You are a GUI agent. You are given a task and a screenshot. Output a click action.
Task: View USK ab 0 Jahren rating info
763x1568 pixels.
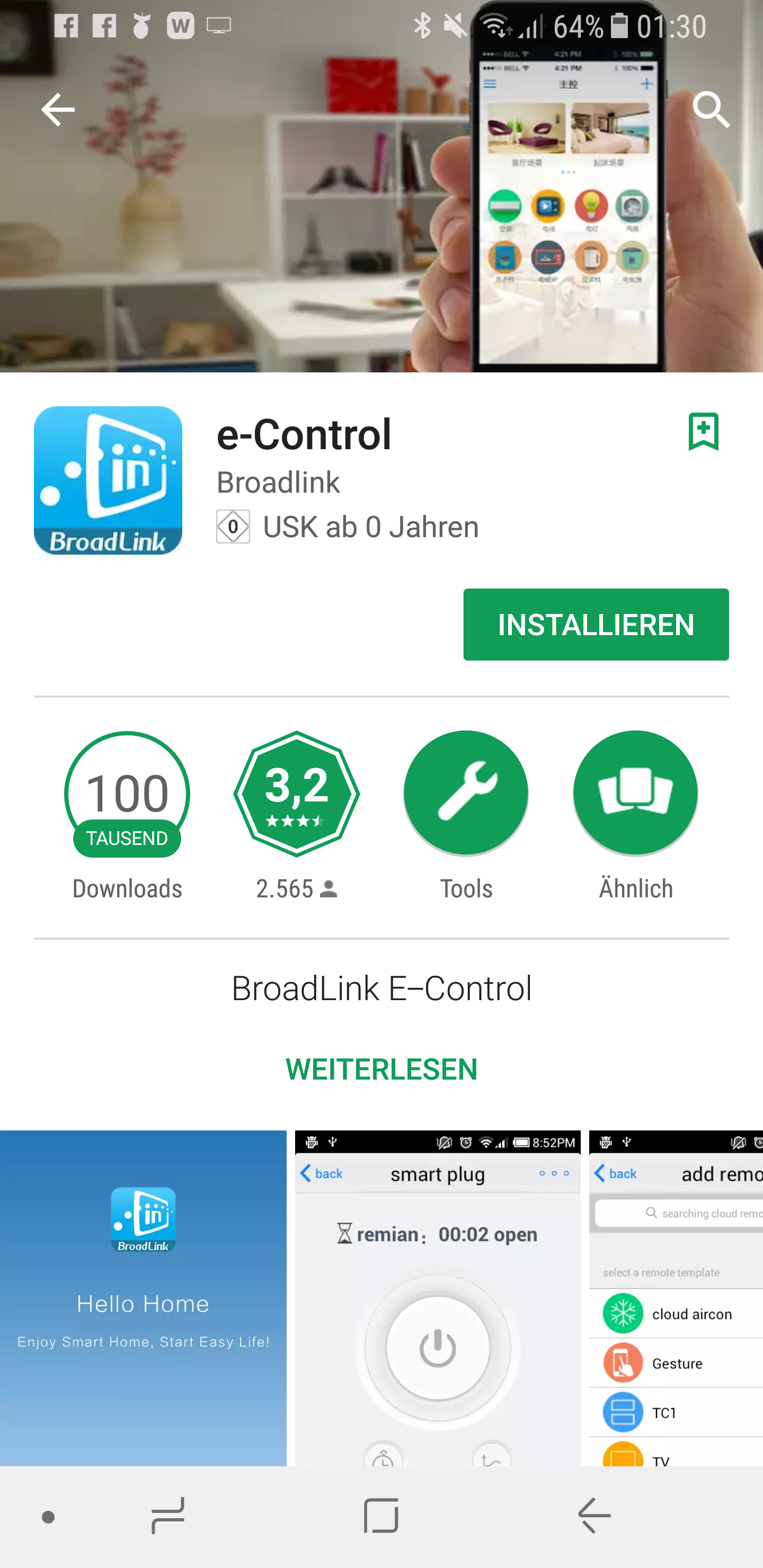pyautogui.click(x=348, y=527)
